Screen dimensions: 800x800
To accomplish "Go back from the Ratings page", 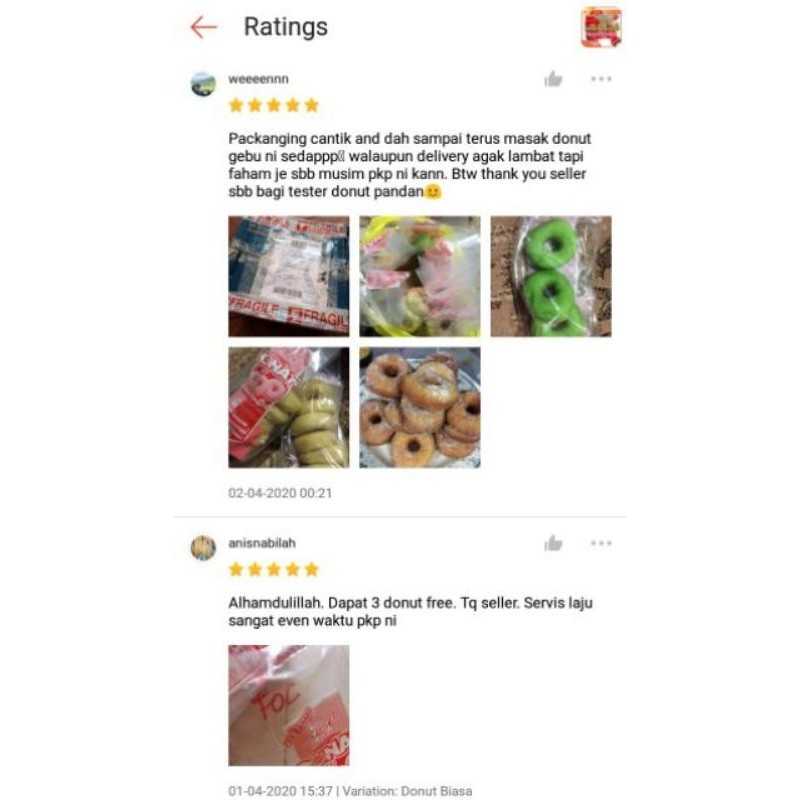I will [x=204, y=27].
